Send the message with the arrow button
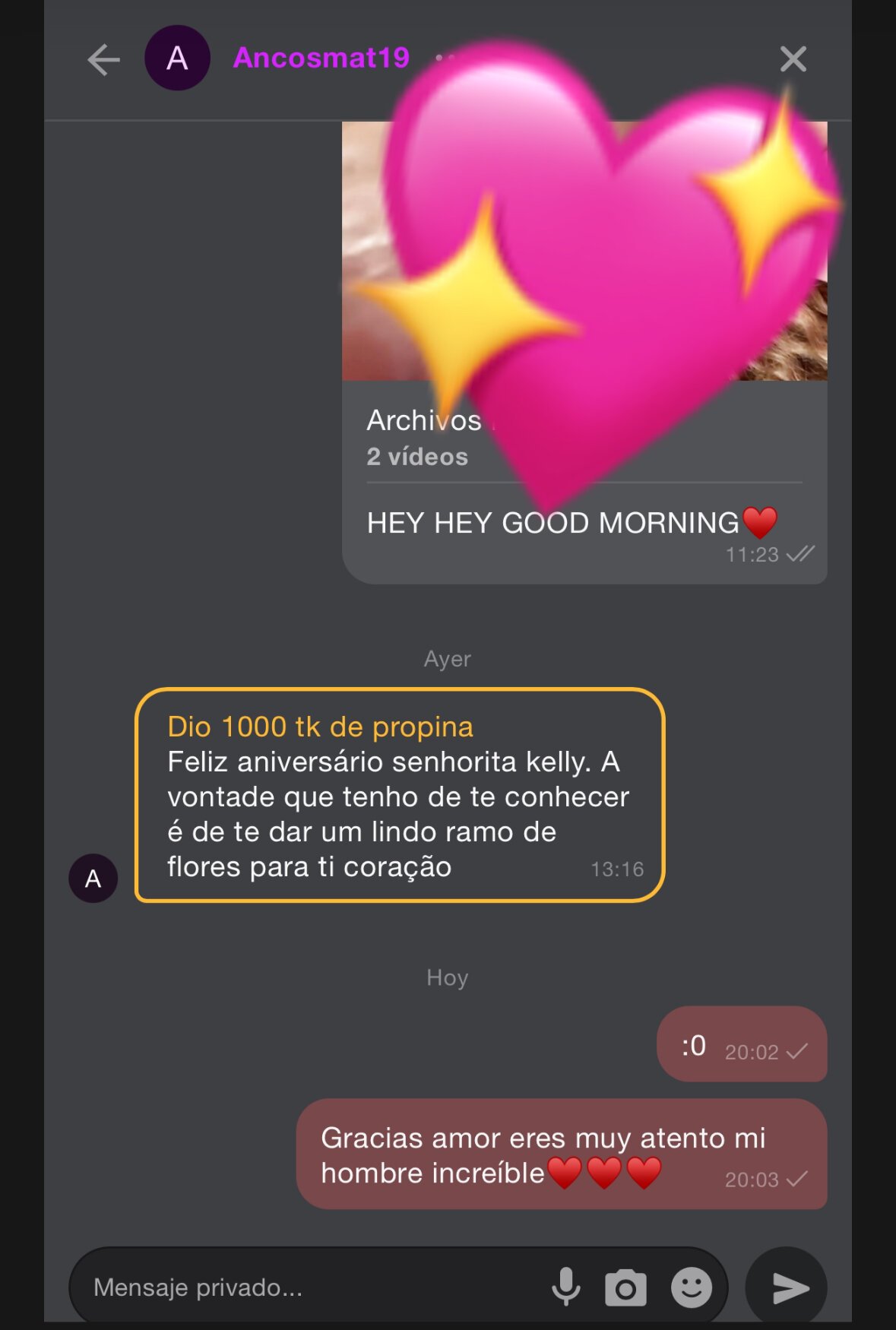This screenshot has width=896, height=1330. click(x=787, y=1287)
